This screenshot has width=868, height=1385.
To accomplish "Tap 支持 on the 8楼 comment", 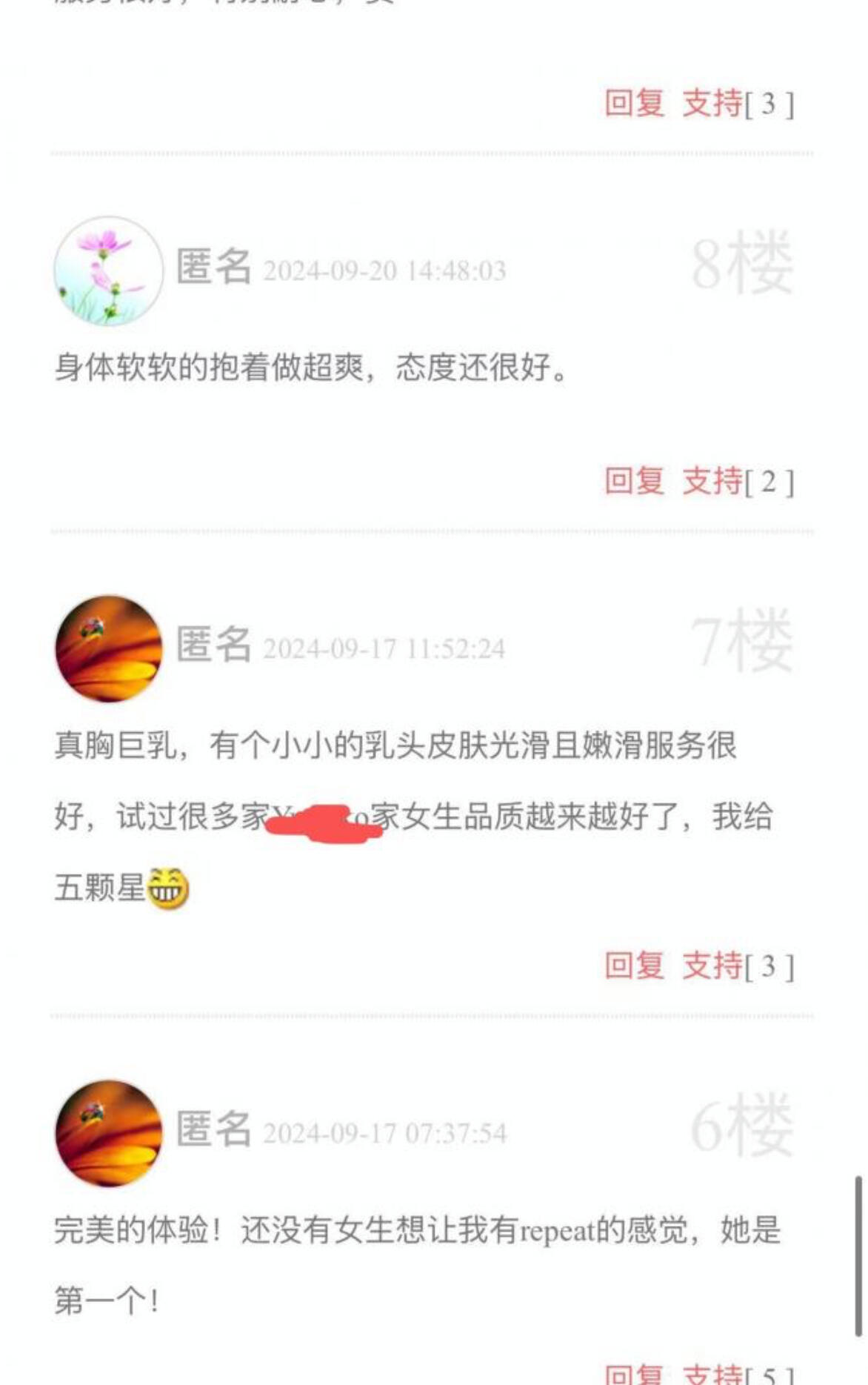I will [712, 481].
